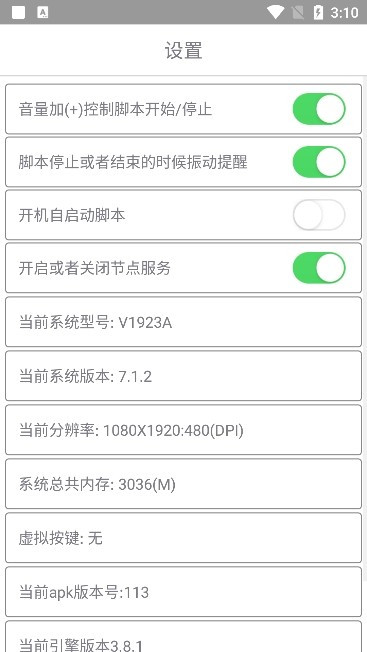This screenshot has height=652, width=367.
Task: Enable auto-start script on boot (开机自启动脚本)
Action: pos(319,215)
